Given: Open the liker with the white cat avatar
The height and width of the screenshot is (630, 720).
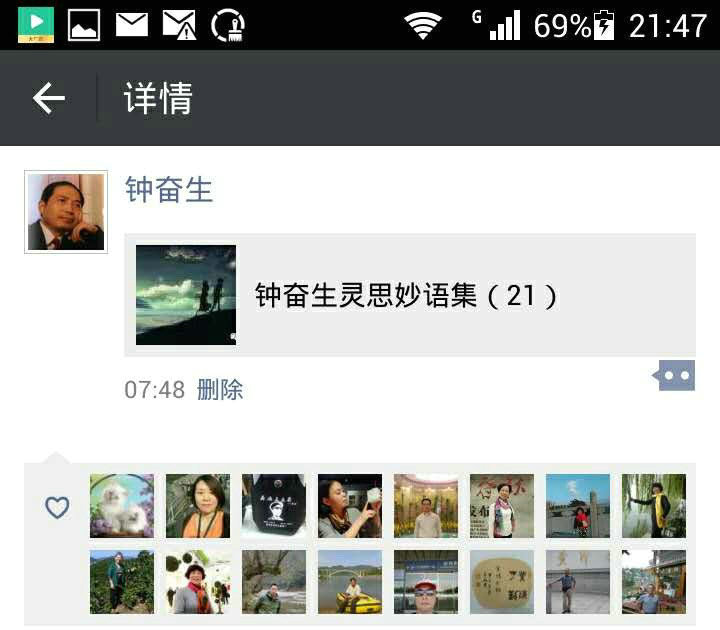Looking at the screenshot, I should click(x=122, y=506).
